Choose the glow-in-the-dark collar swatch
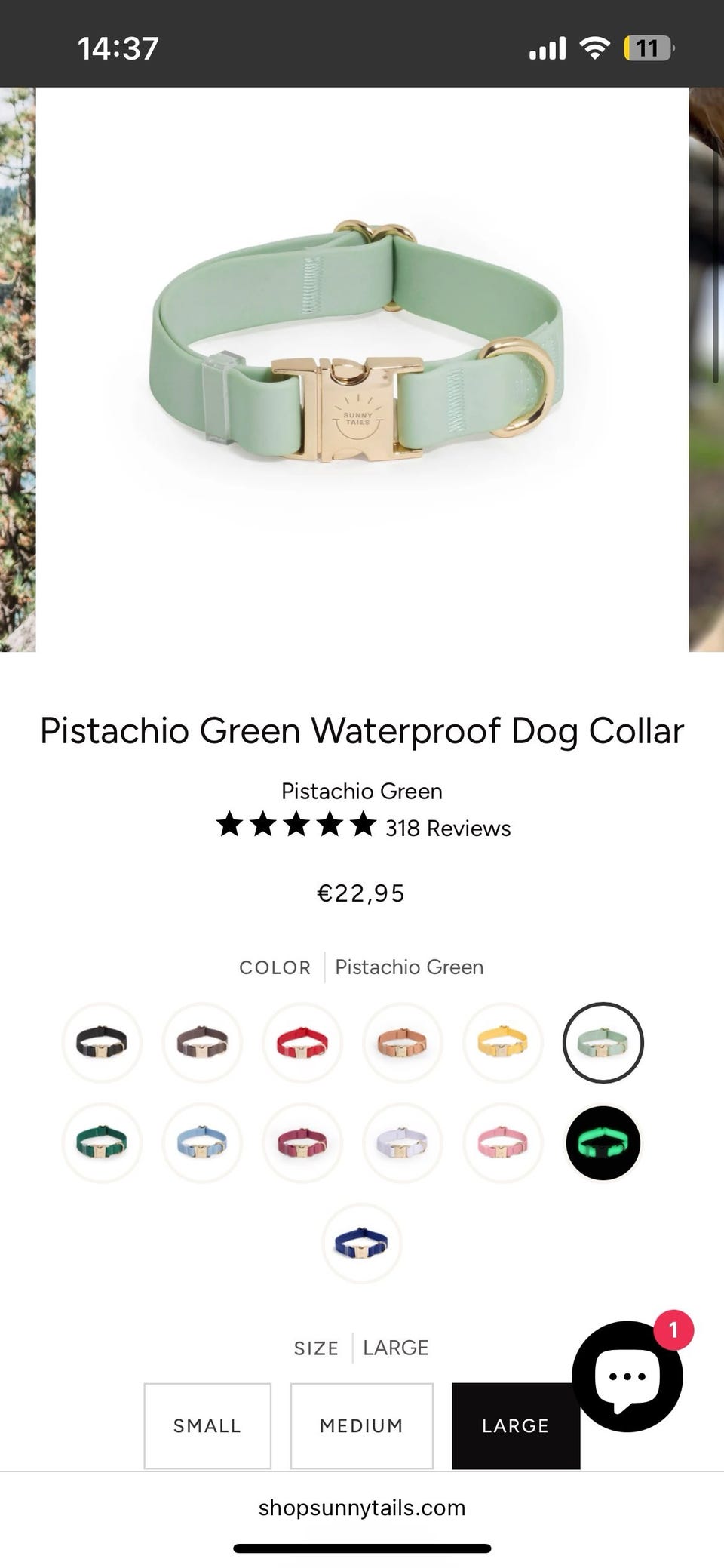 603,1142
